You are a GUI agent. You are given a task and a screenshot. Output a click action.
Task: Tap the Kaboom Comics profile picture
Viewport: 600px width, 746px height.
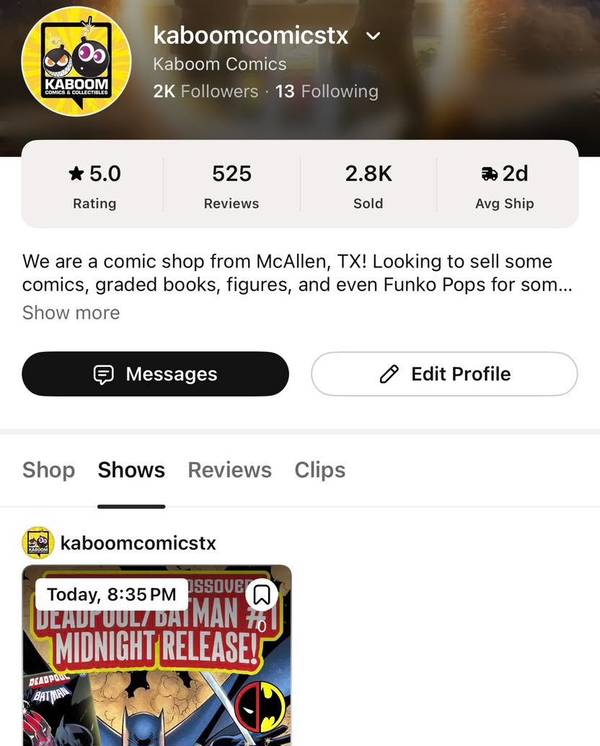coord(76,62)
